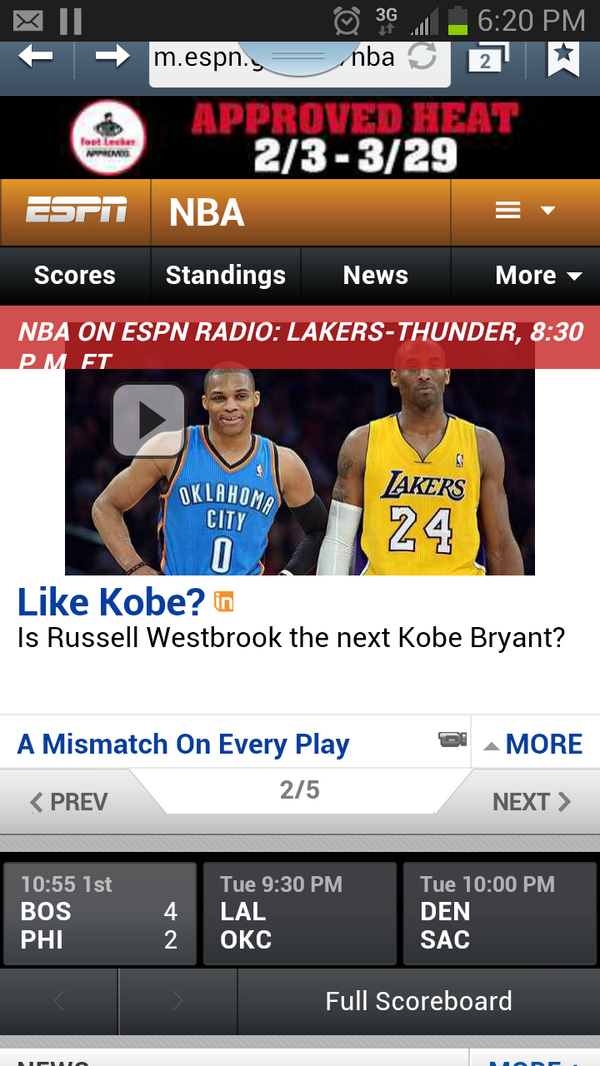The height and width of the screenshot is (1066, 600).
Task: Open the browser tabs switcher
Action: click(x=488, y=58)
